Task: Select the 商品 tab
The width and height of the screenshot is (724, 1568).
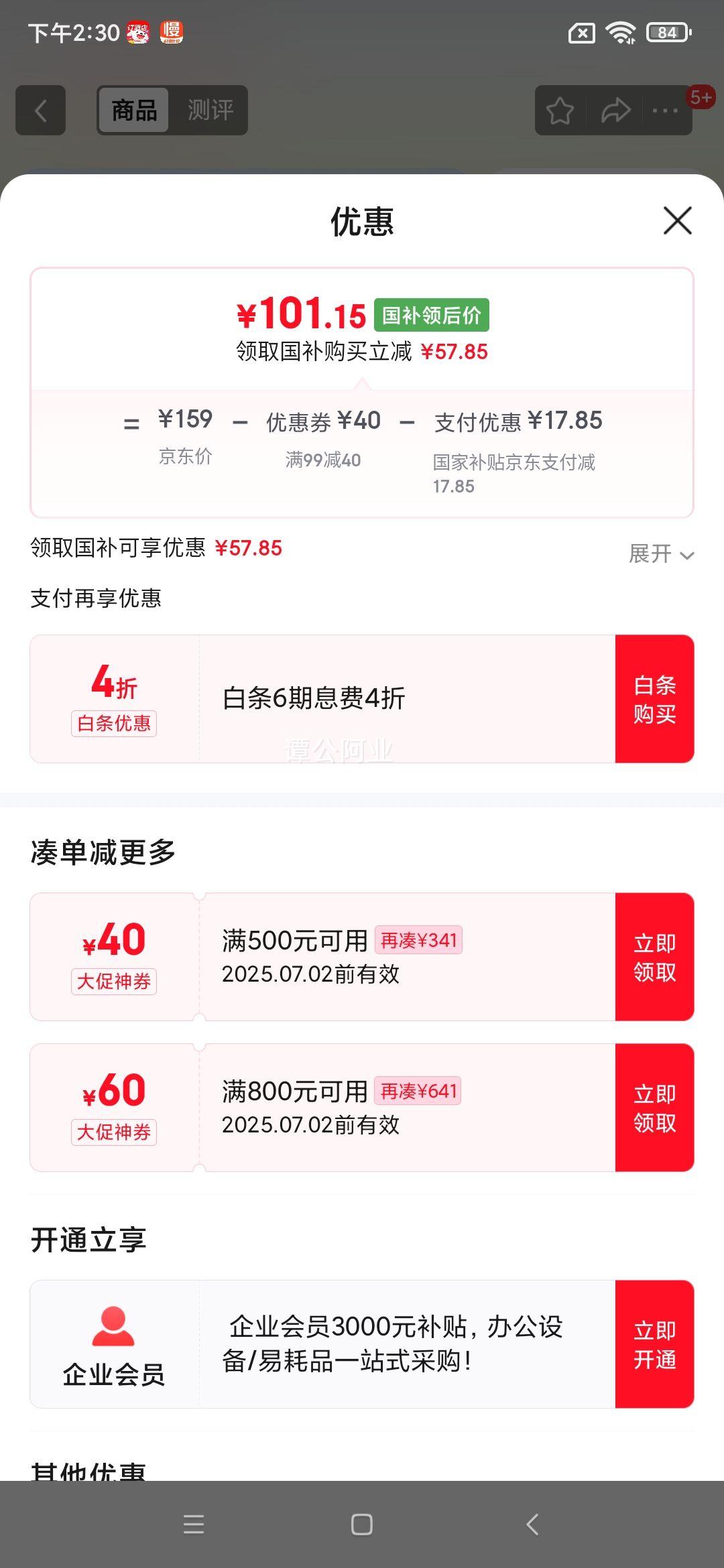Action: coord(134,111)
